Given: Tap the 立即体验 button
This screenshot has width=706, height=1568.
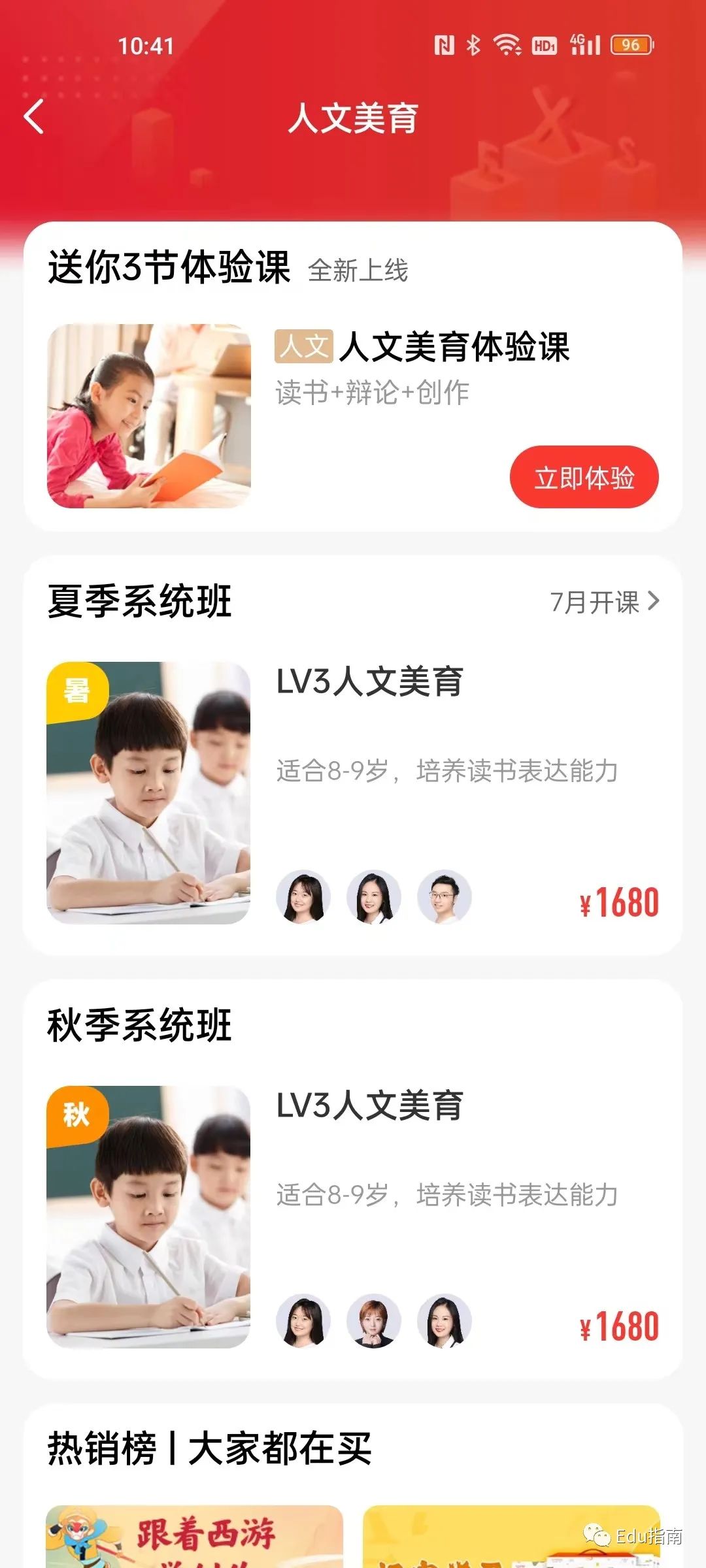Looking at the screenshot, I should [x=584, y=477].
